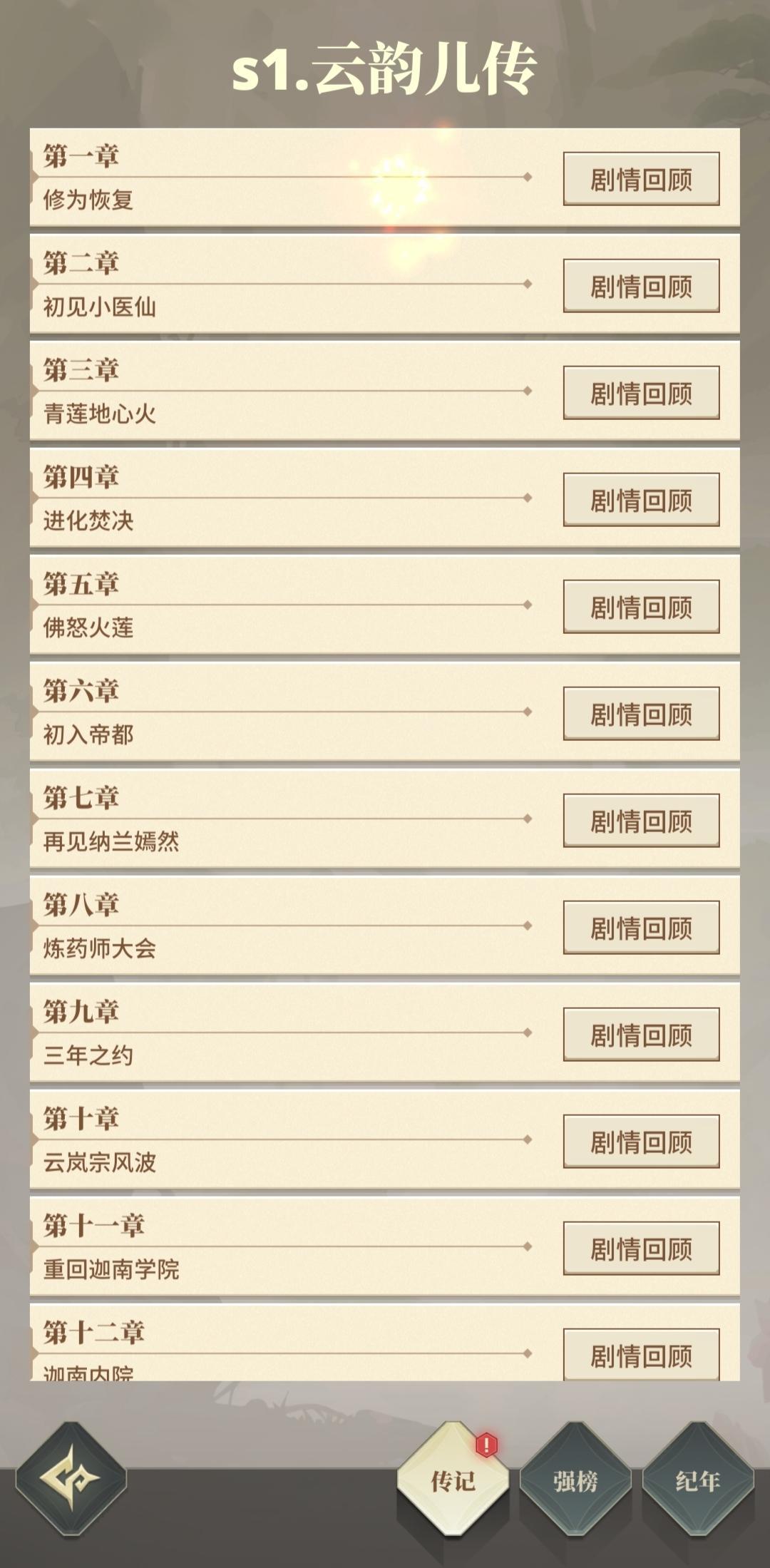Review the plot of 第三章 青莲地心火
The width and height of the screenshot is (770, 1568).
641,393
